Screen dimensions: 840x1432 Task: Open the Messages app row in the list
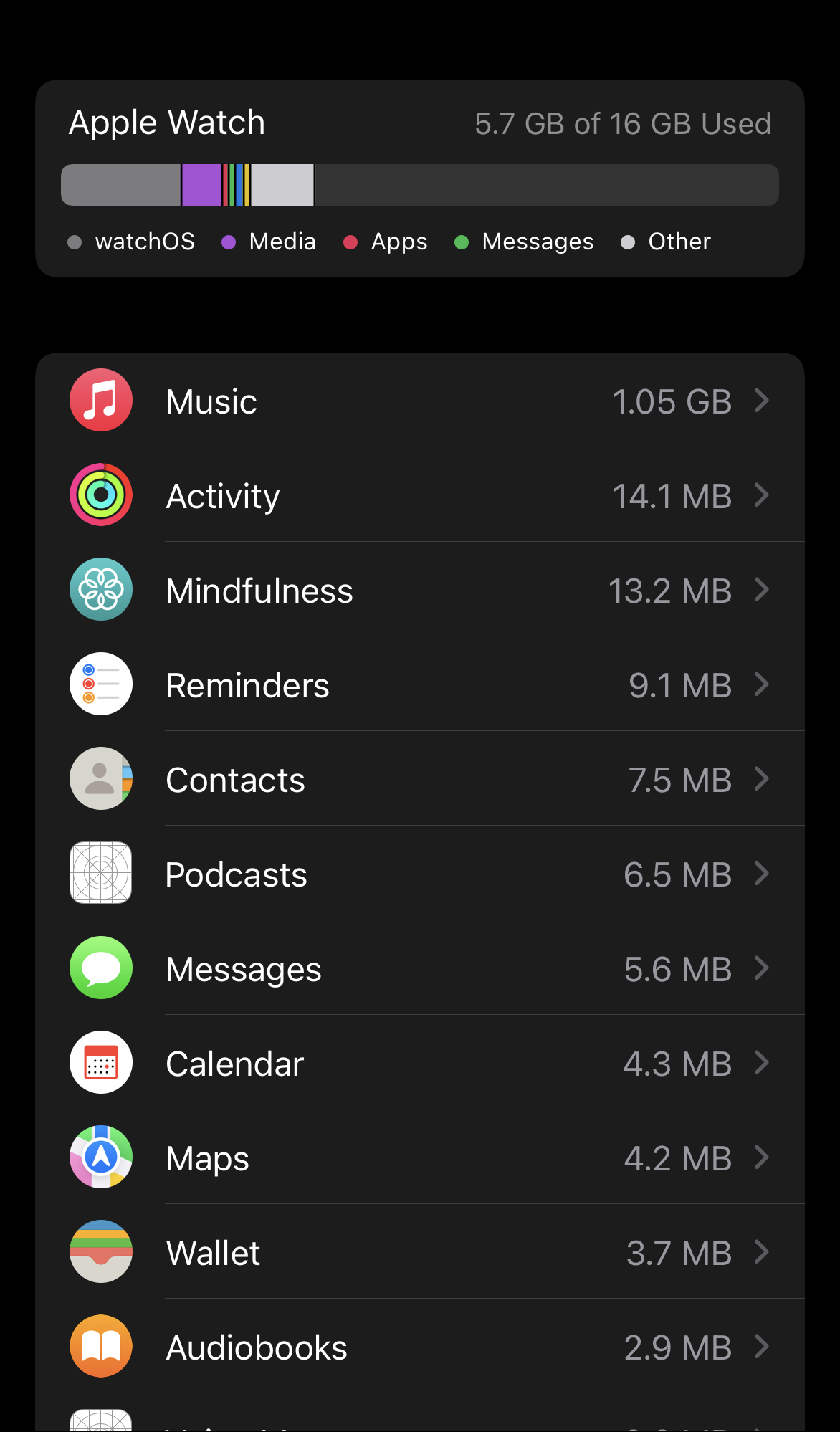(420, 969)
